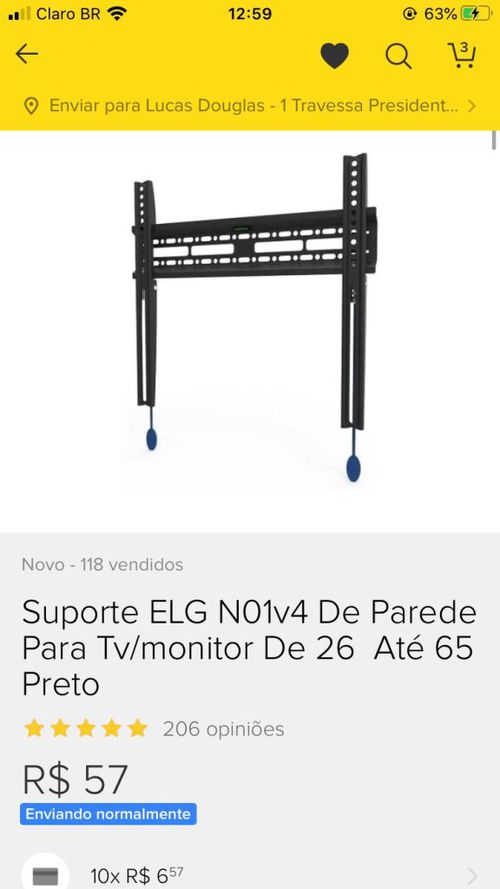
Task: Change delivery address Enviar para Lucas Douglas
Action: coord(250,106)
